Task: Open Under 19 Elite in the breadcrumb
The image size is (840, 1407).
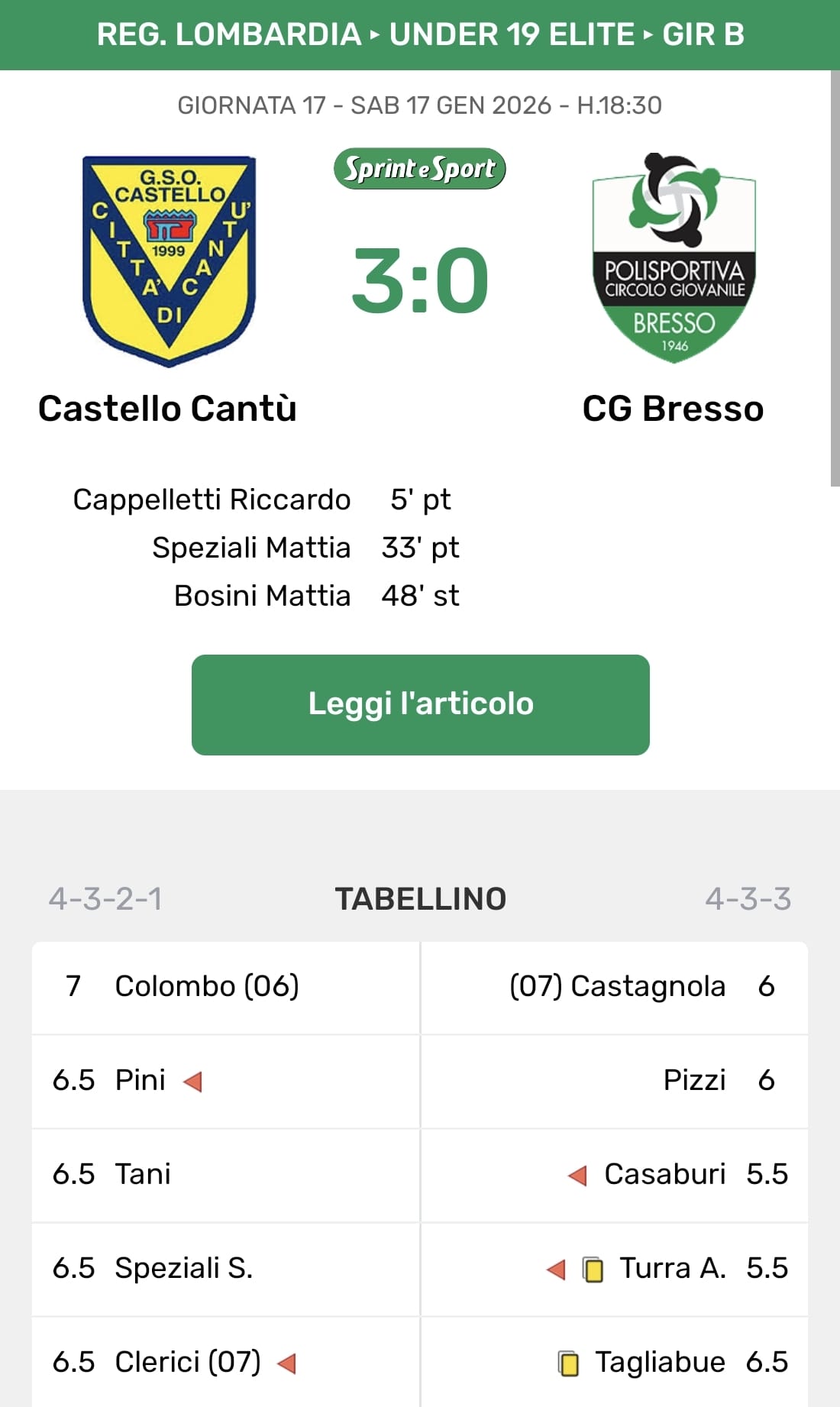Action: coord(512,34)
